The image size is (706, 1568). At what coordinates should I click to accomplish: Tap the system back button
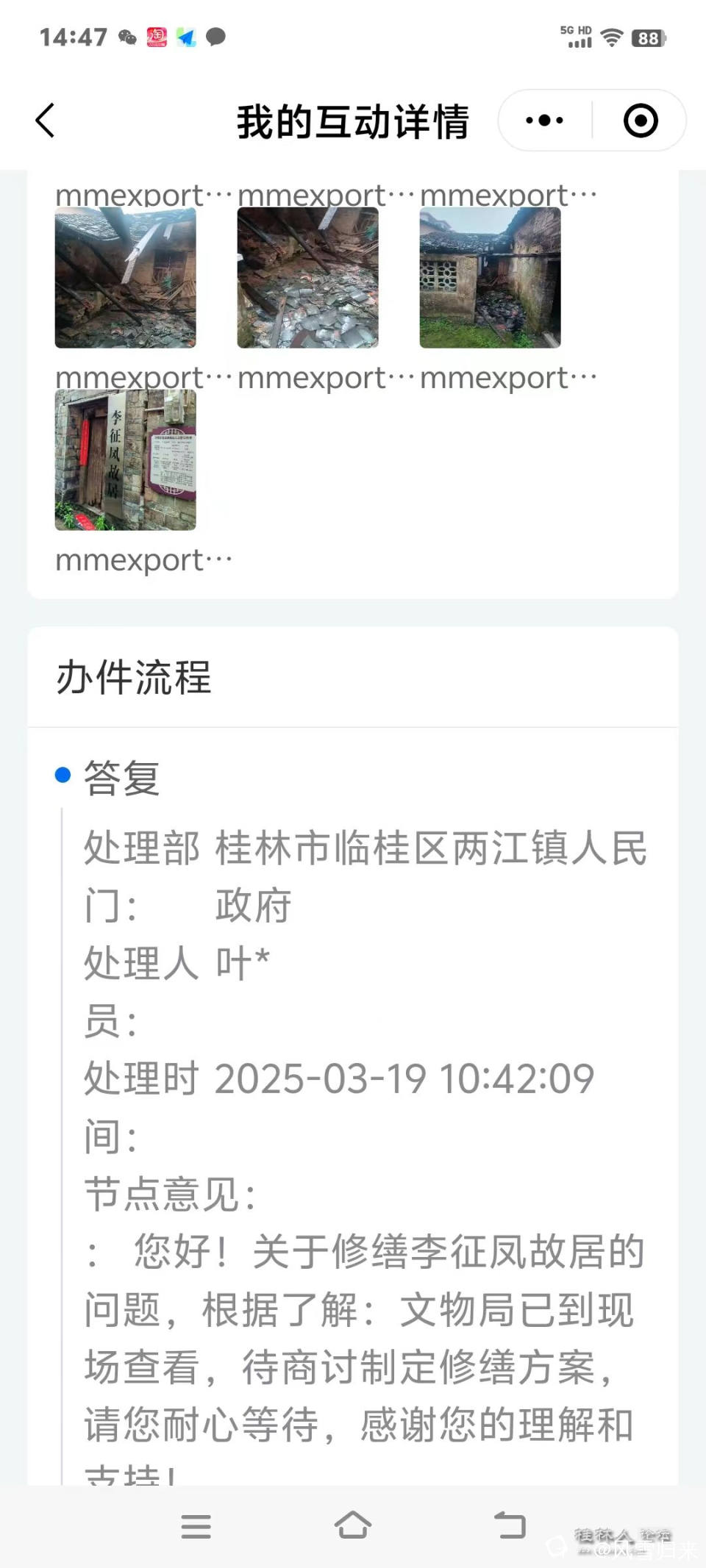coord(509,1525)
